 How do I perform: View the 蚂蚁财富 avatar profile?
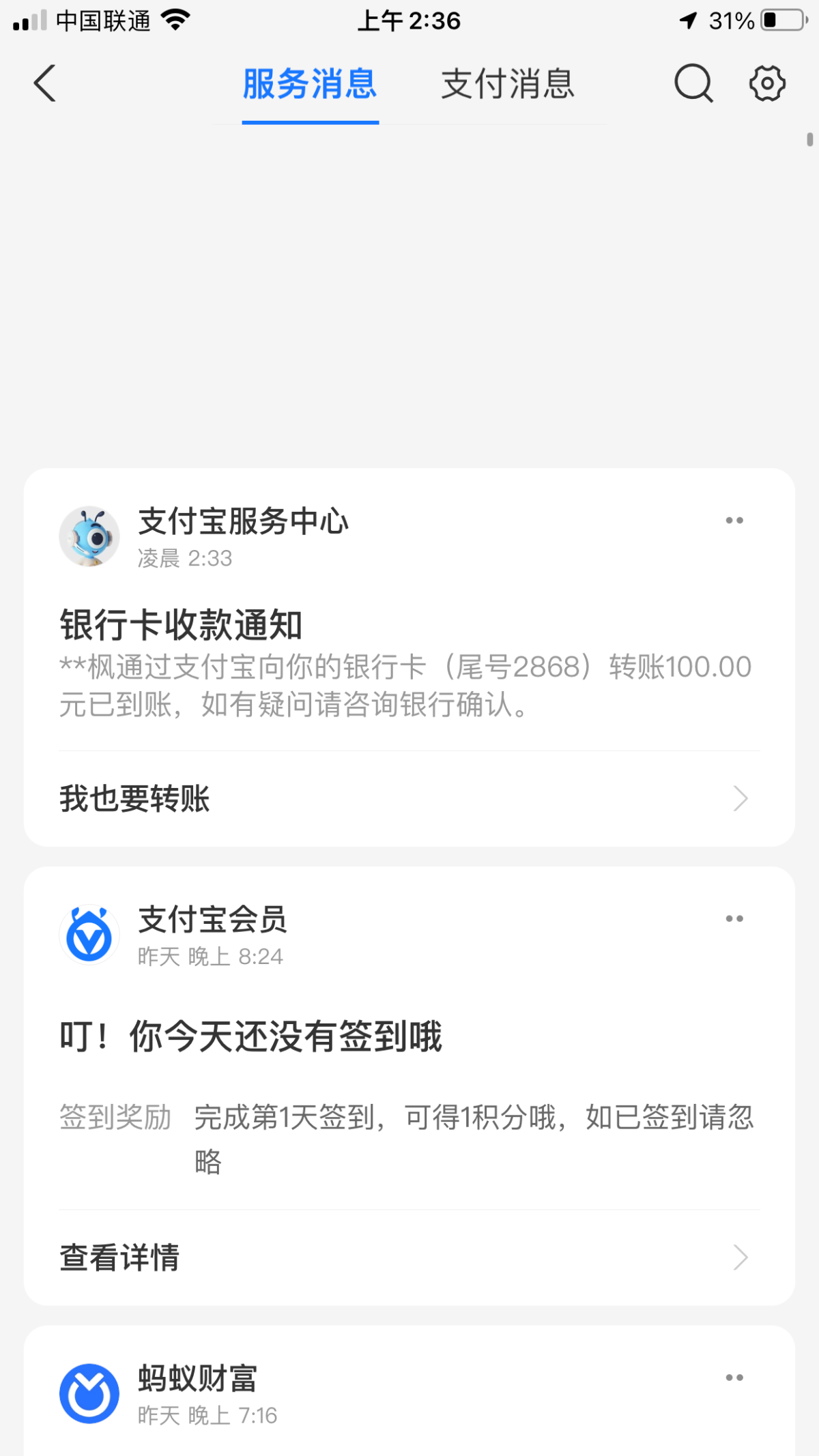[89, 1393]
